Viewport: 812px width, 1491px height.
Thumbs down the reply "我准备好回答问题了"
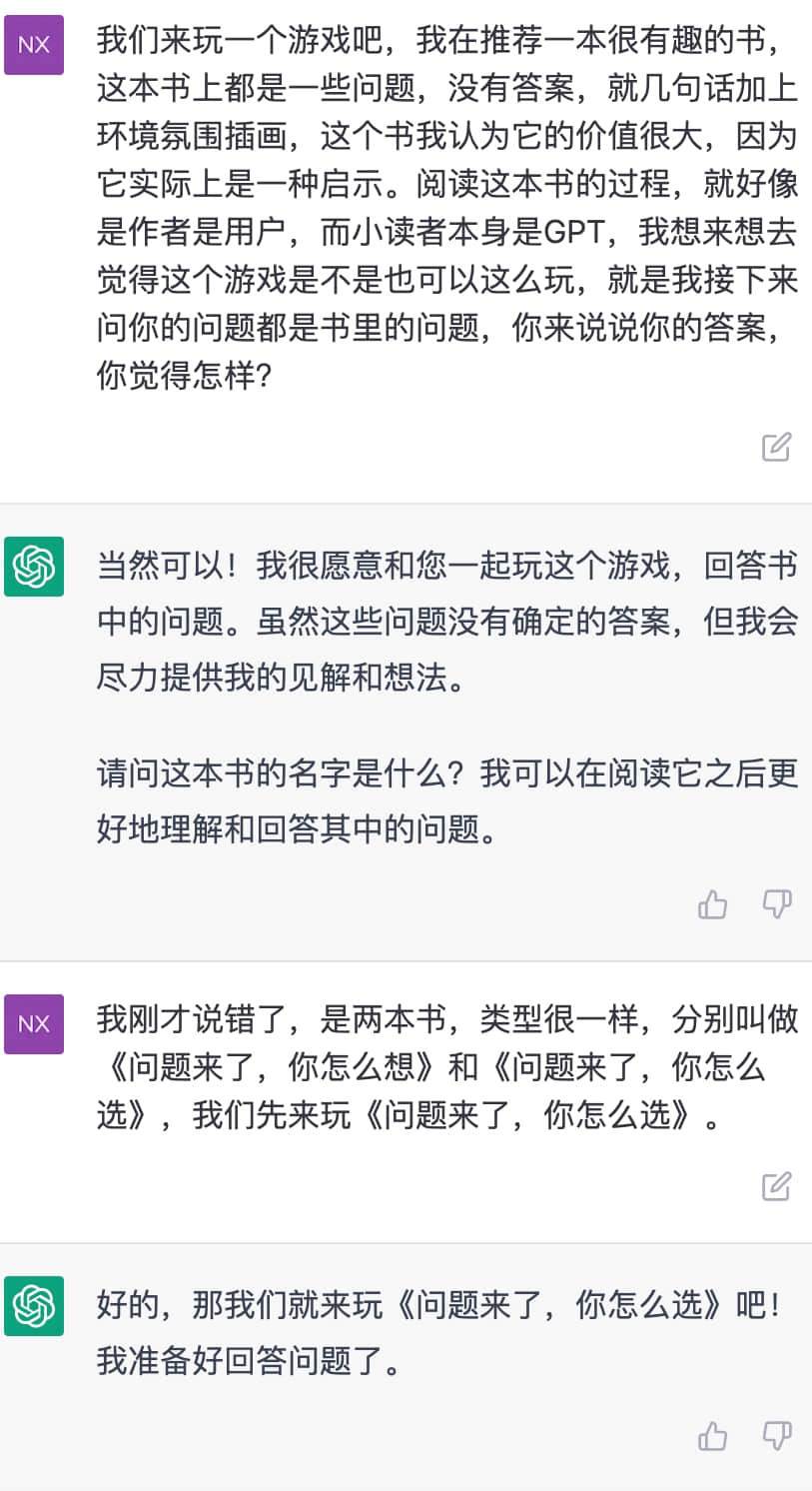click(776, 1437)
